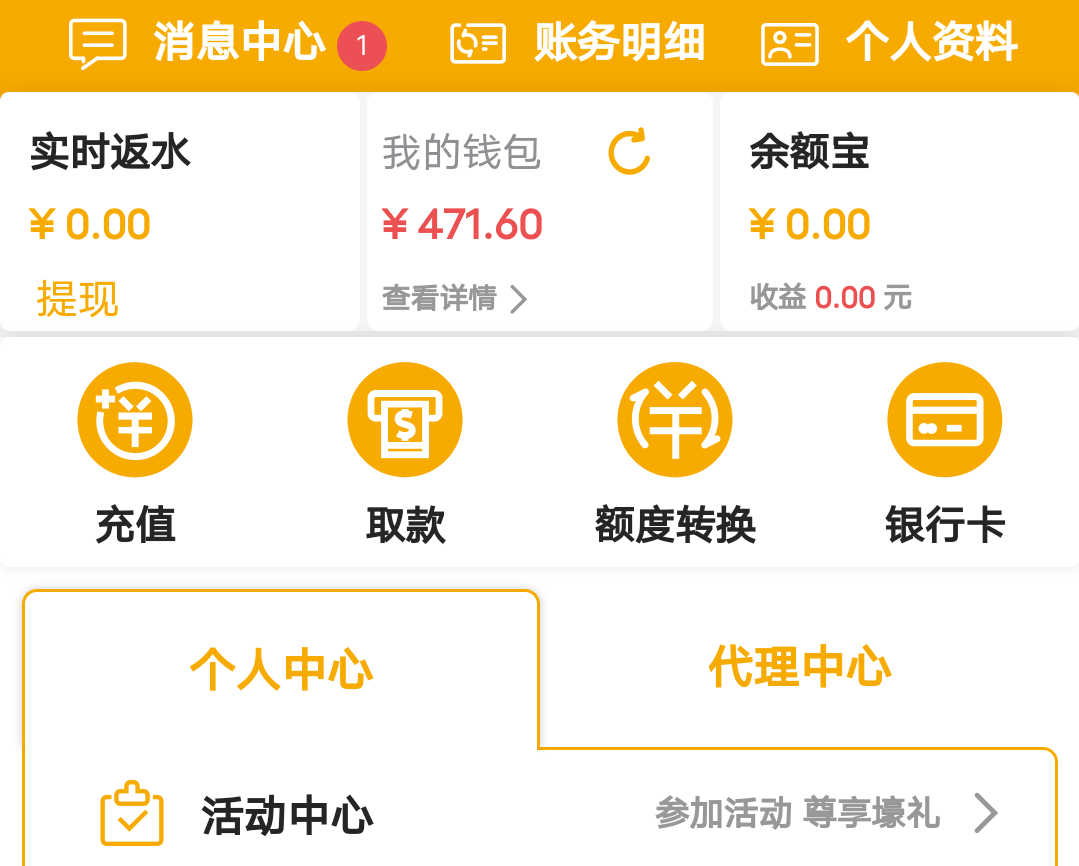This screenshot has width=1079, height=866.
Task: Open 个人资料 personal profile
Action: (890, 44)
